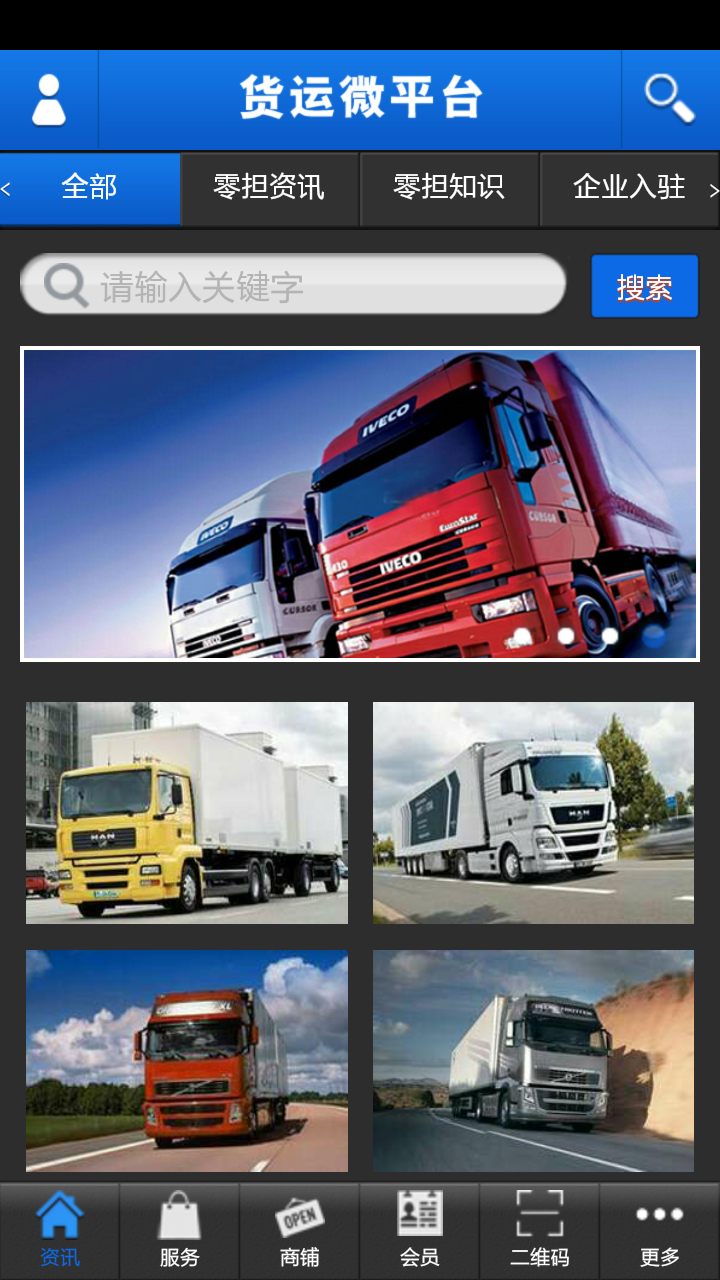Screen dimensions: 720x1280
Task: Open the magnifier search icon in header
Action: (x=669, y=100)
